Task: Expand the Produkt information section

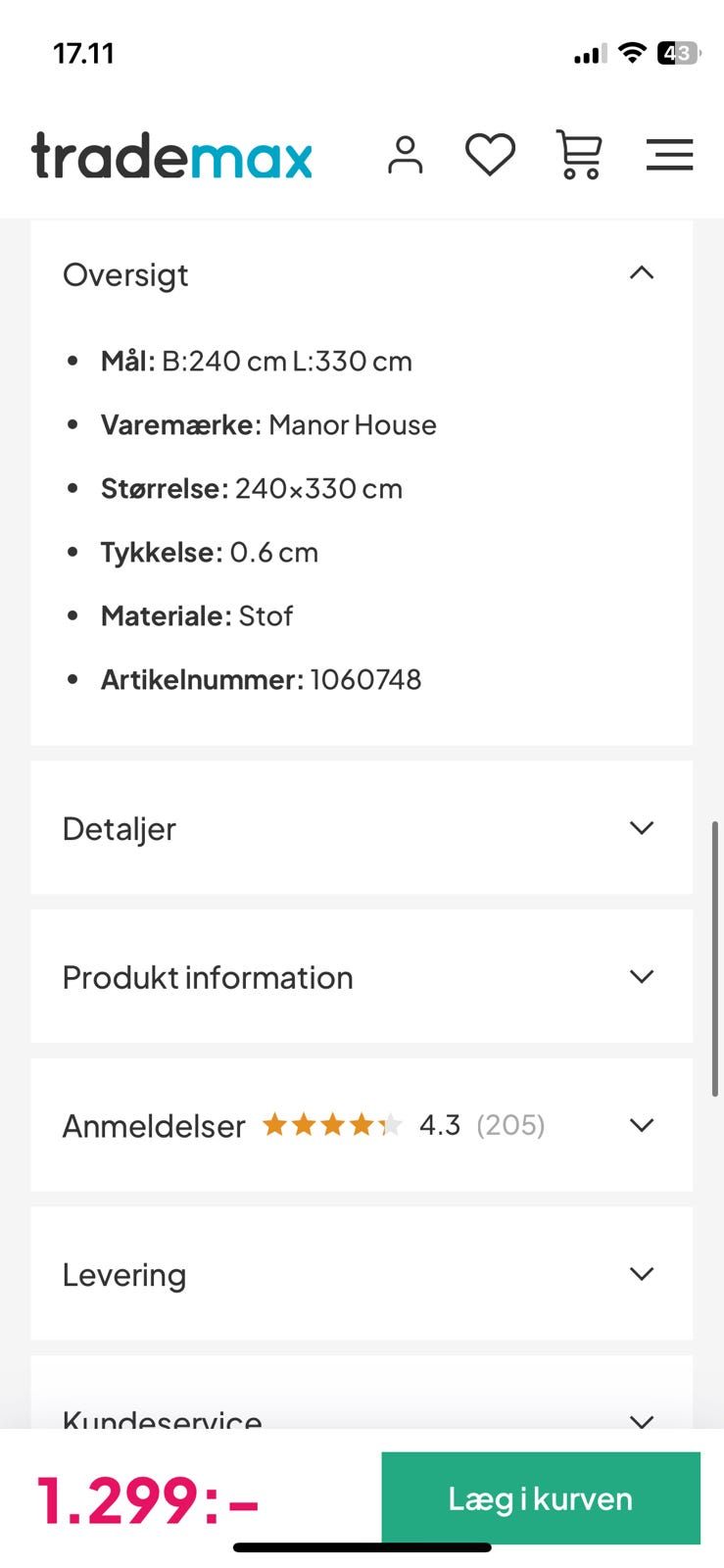Action: tap(642, 976)
